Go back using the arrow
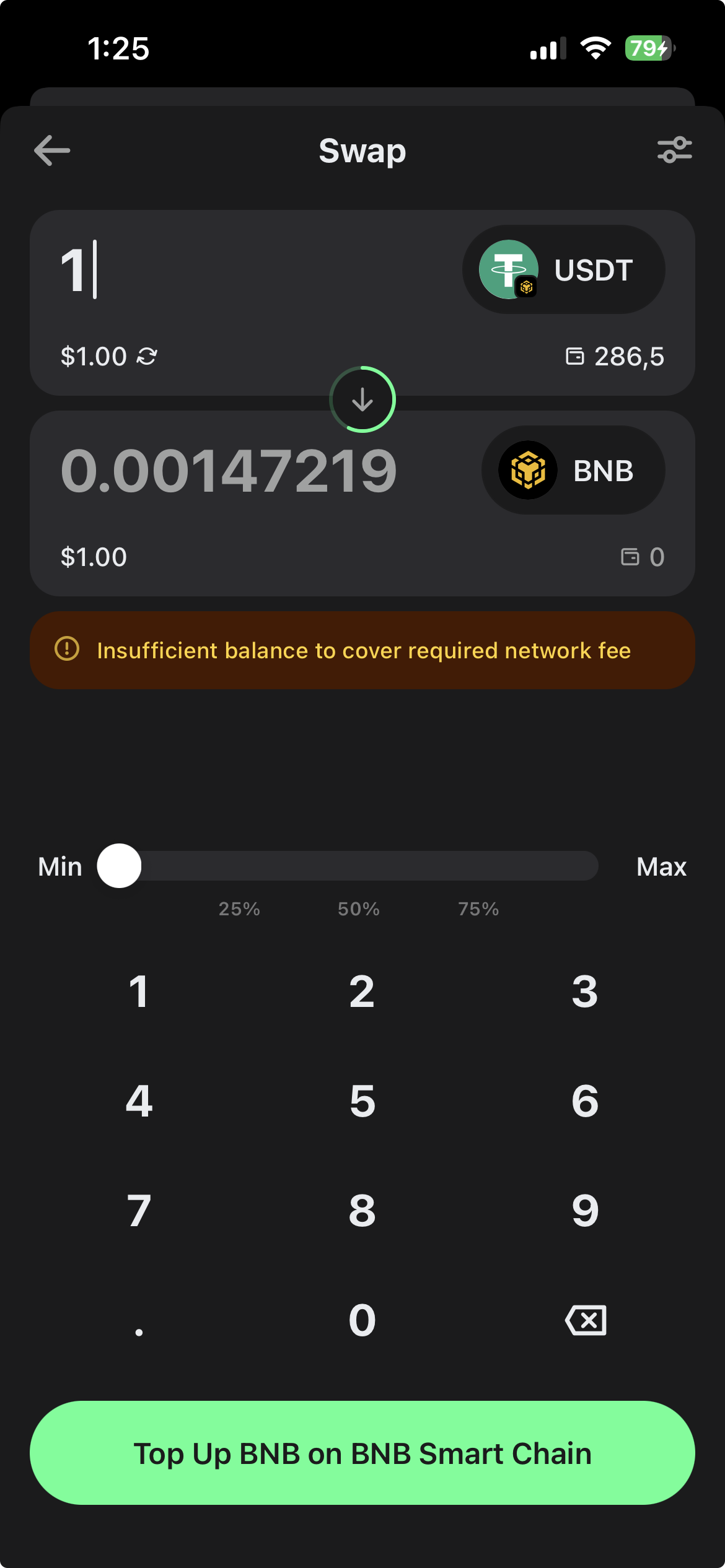725x1568 pixels. click(x=52, y=150)
